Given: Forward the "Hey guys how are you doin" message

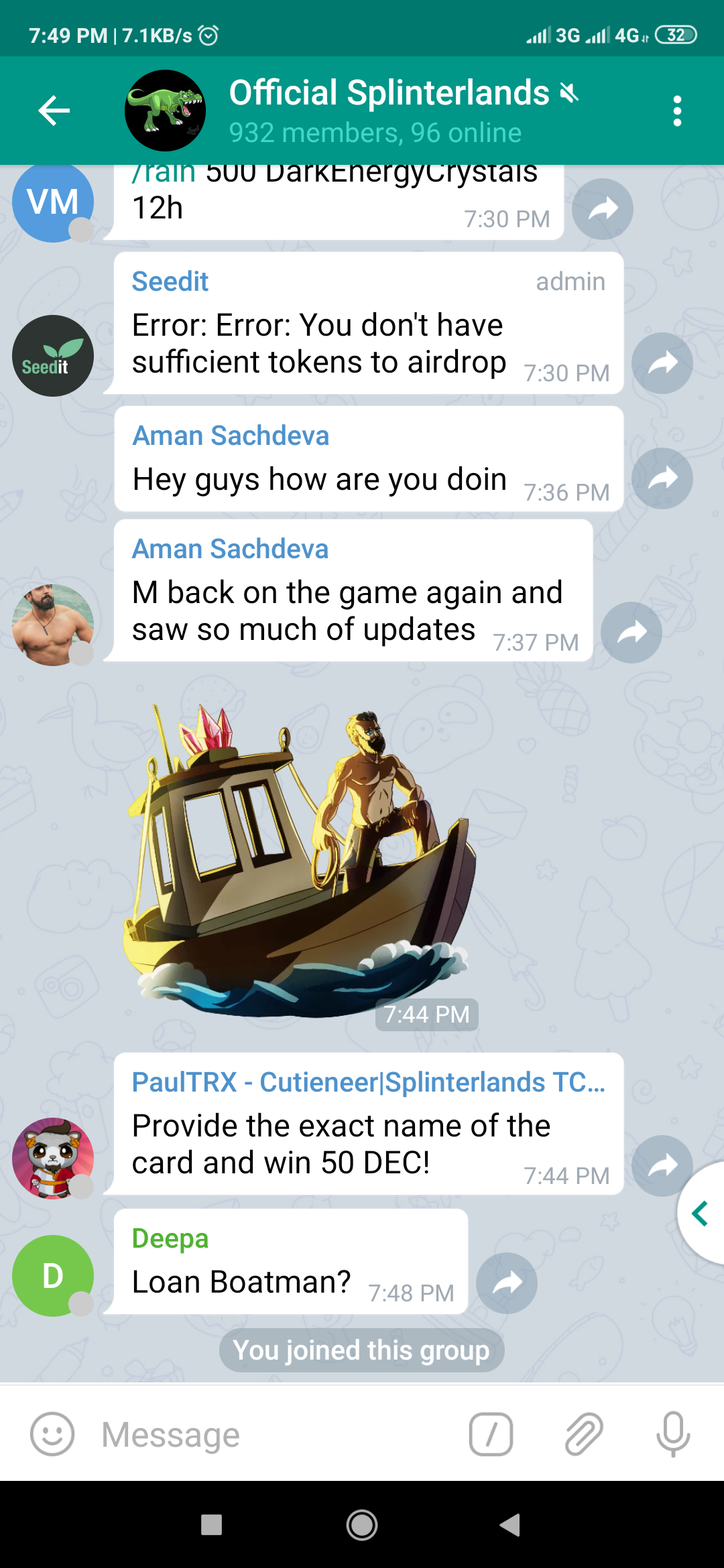Looking at the screenshot, I should [662, 478].
